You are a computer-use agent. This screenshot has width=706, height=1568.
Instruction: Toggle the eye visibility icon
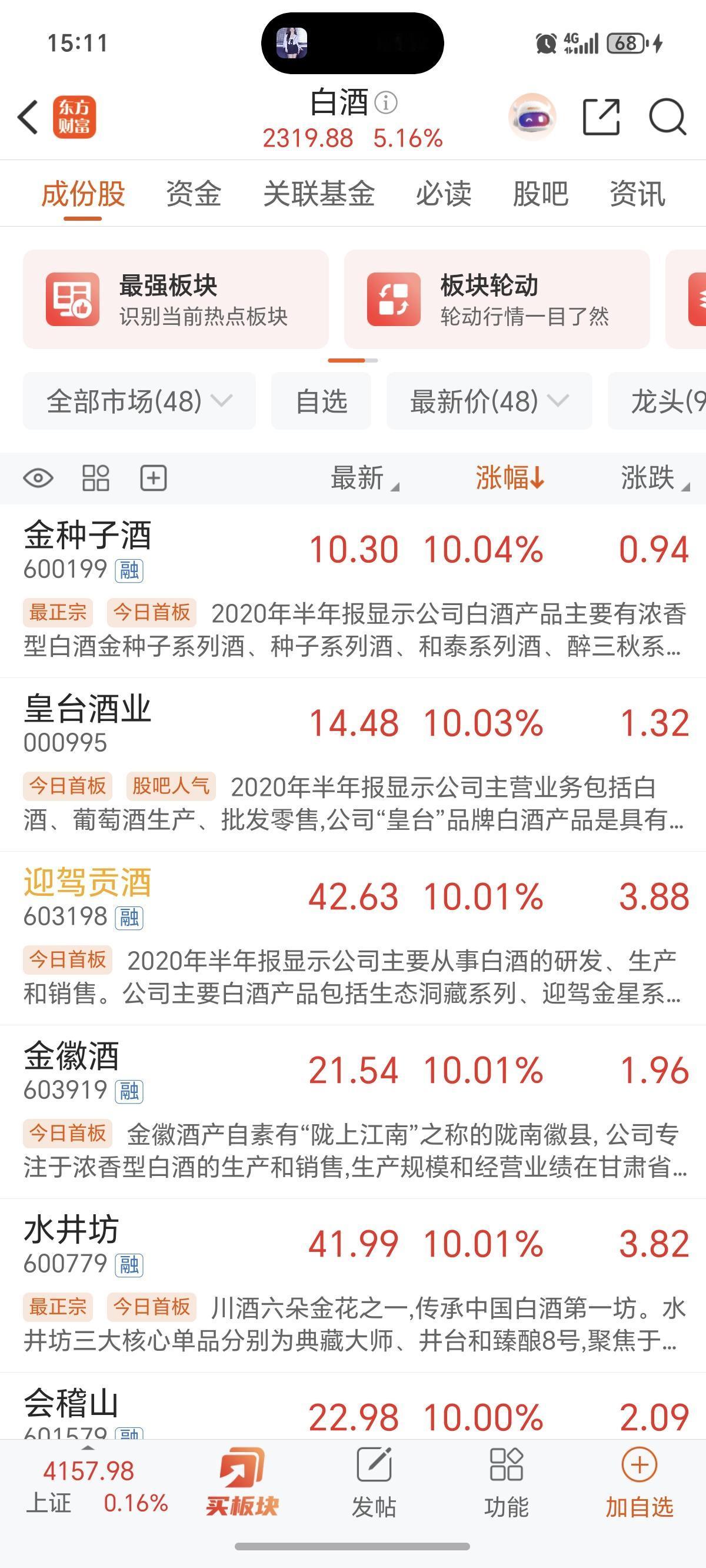pos(38,479)
